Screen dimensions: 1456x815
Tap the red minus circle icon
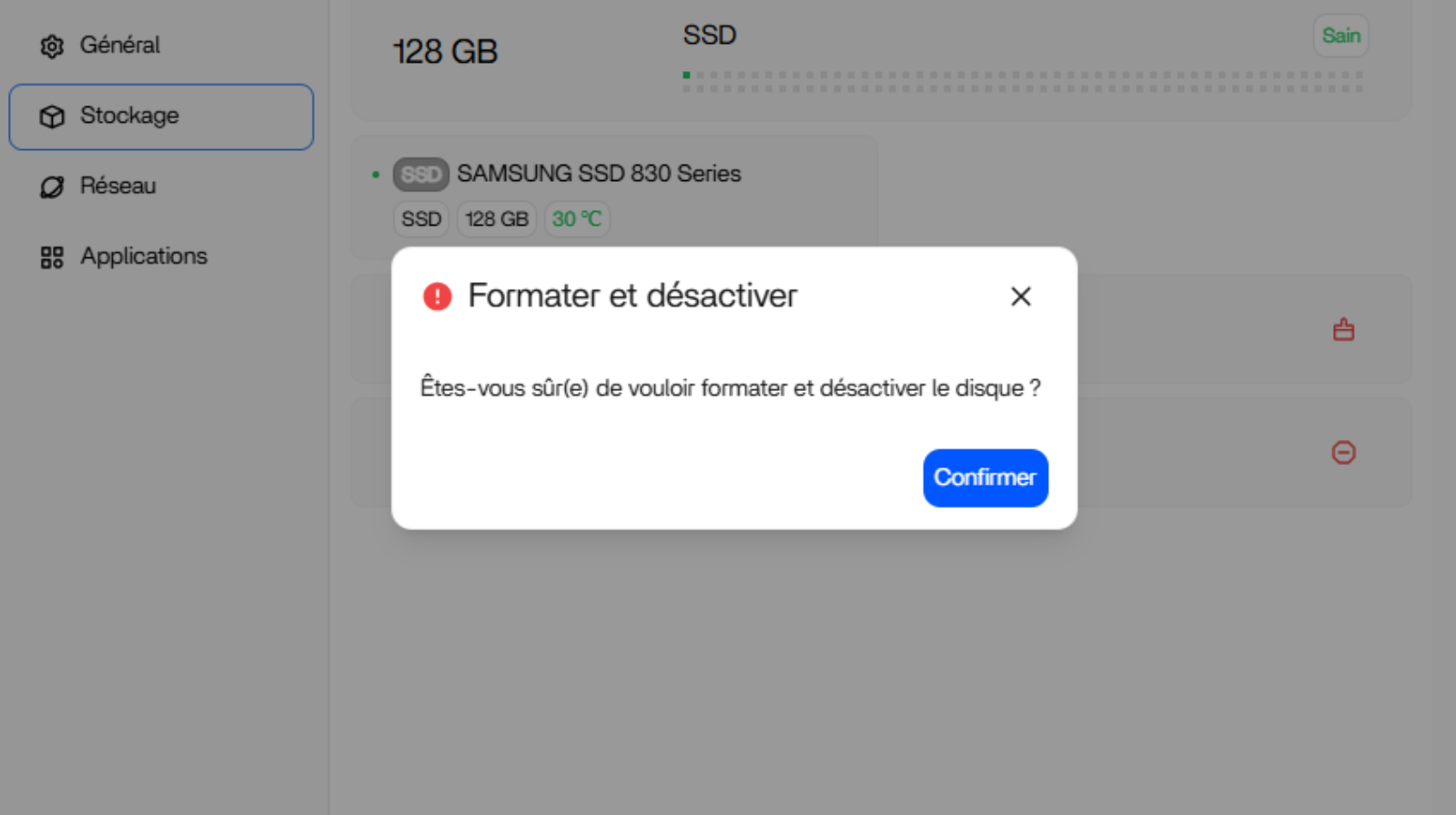[x=1343, y=452]
